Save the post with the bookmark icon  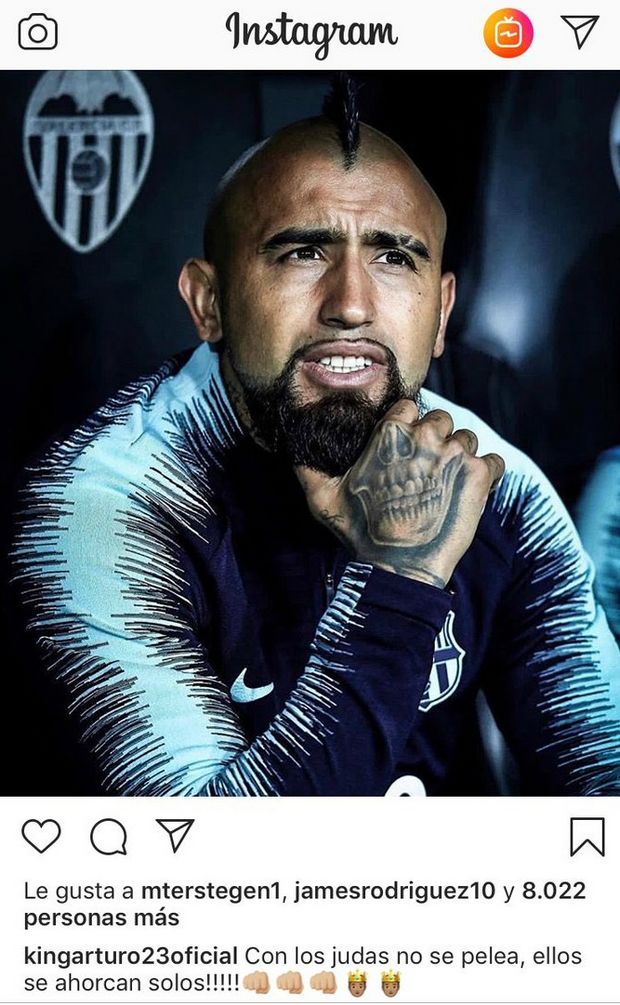pyautogui.click(x=587, y=837)
